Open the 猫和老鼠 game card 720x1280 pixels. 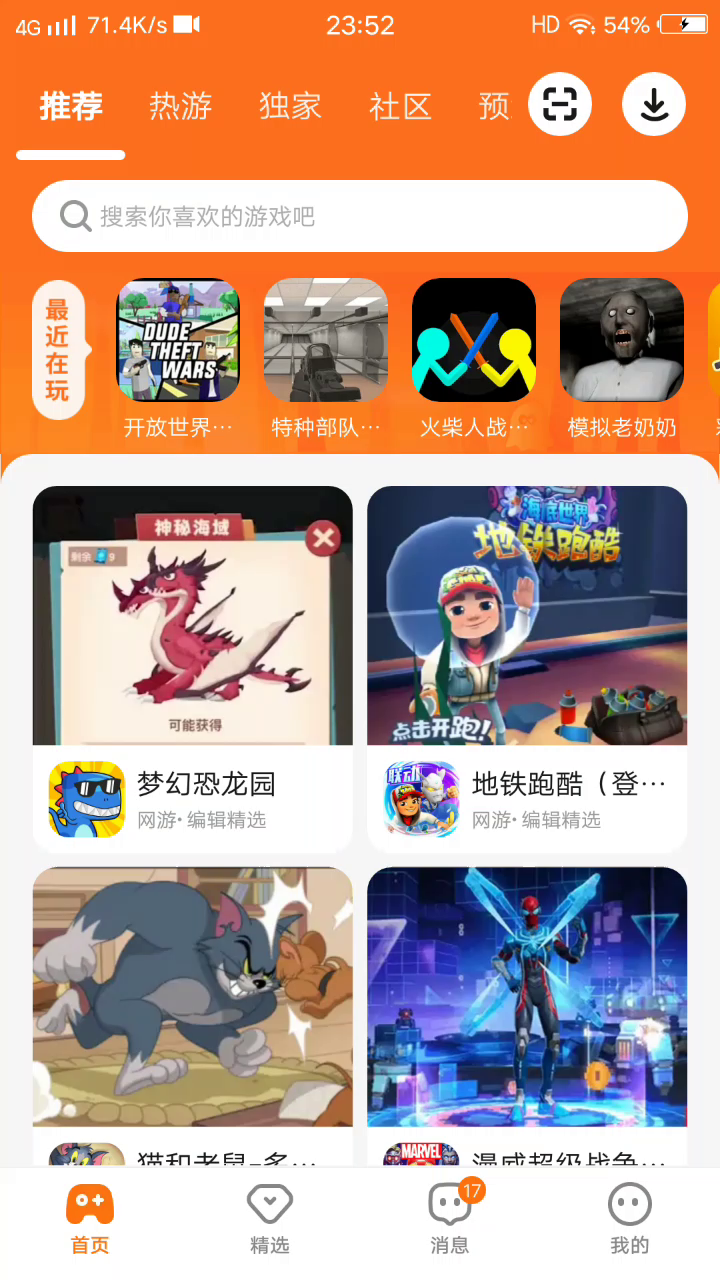click(x=193, y=1010)
